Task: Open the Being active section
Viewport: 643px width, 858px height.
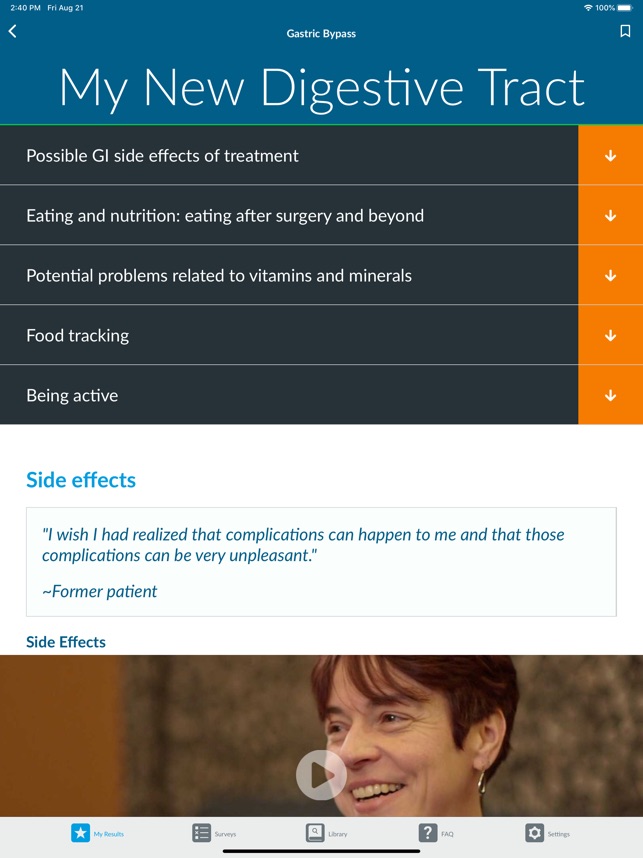Action: (610, 395)
